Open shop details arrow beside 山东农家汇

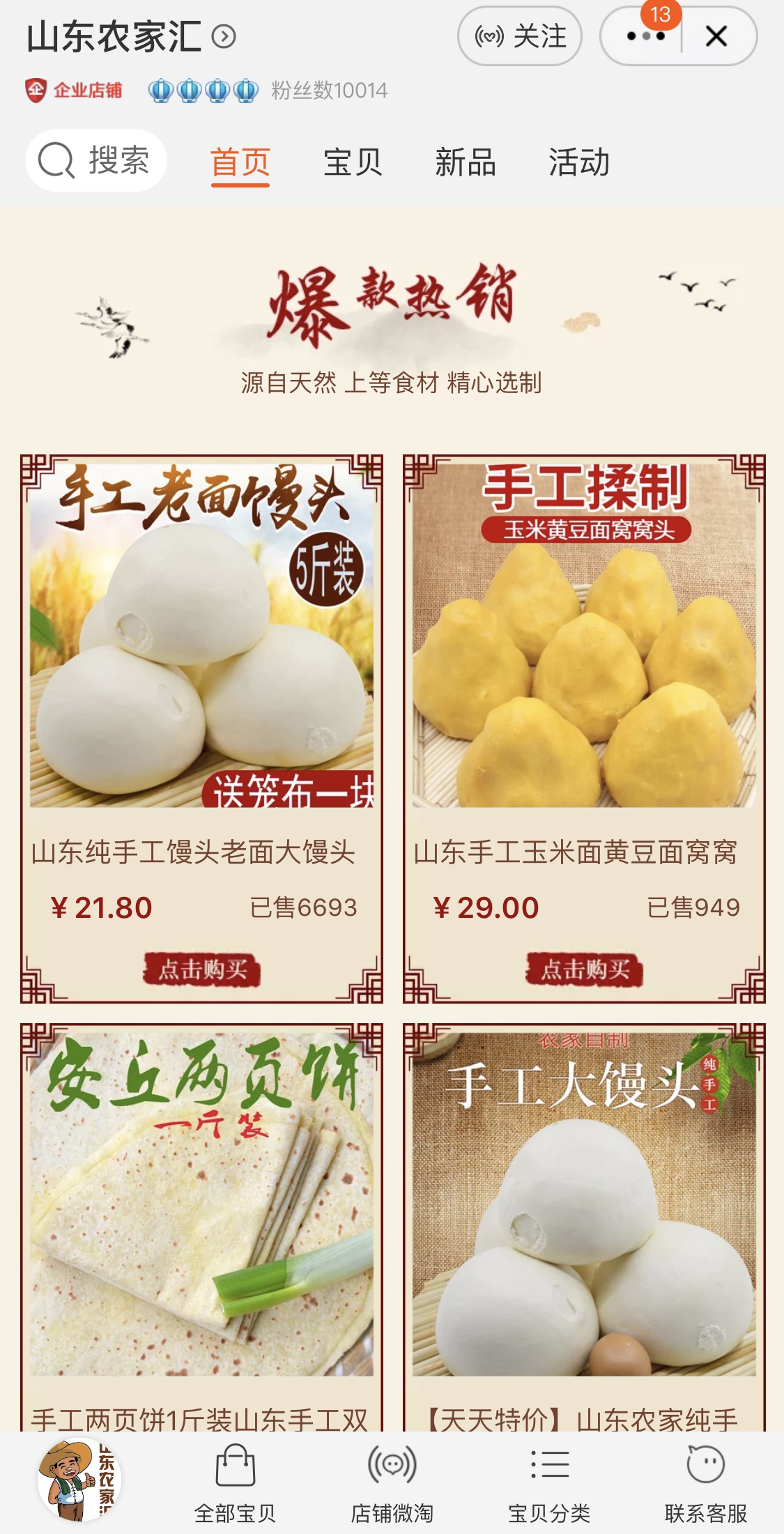[224, 36]
